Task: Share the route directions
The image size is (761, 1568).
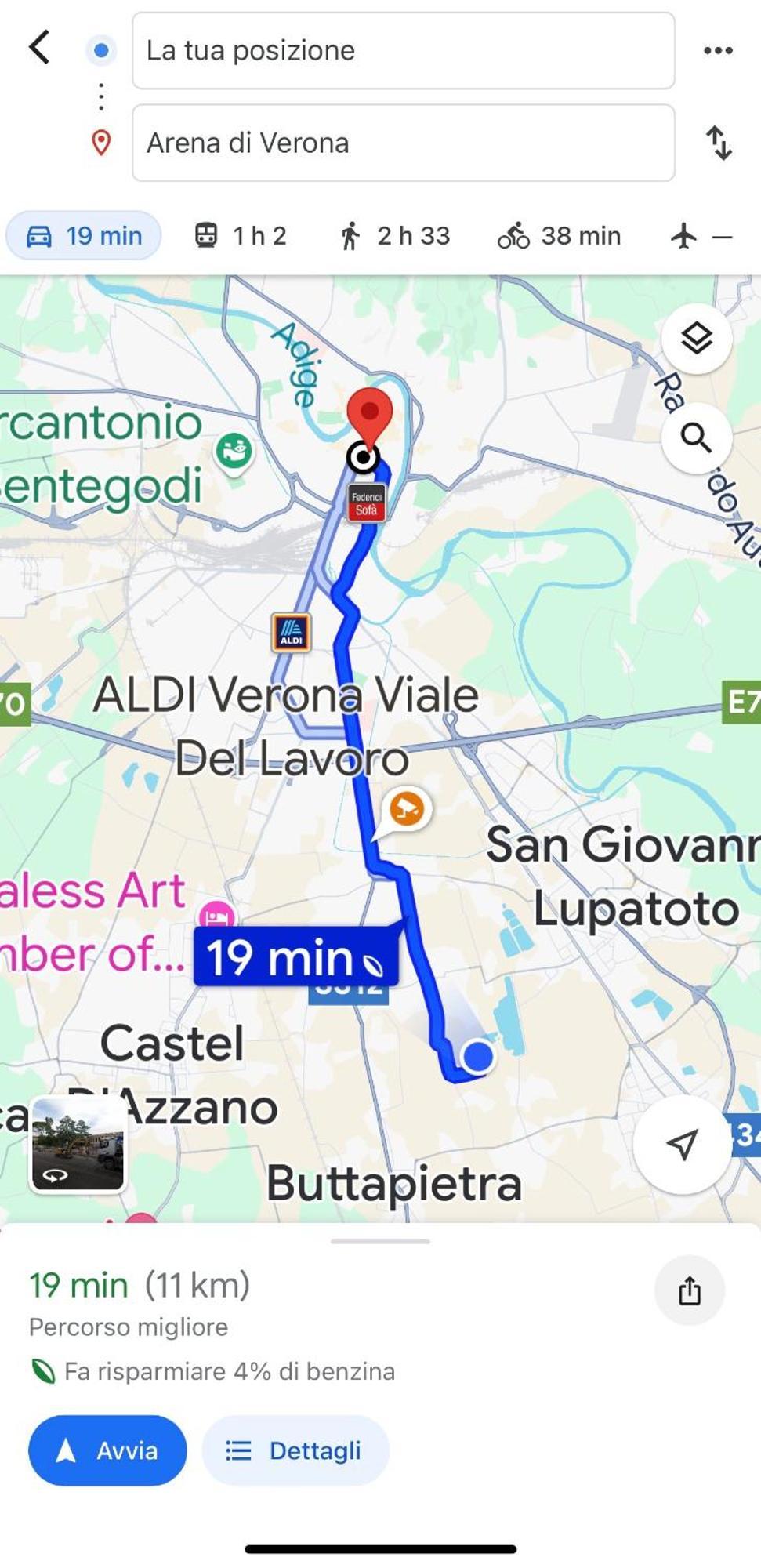Action: 689,1290
